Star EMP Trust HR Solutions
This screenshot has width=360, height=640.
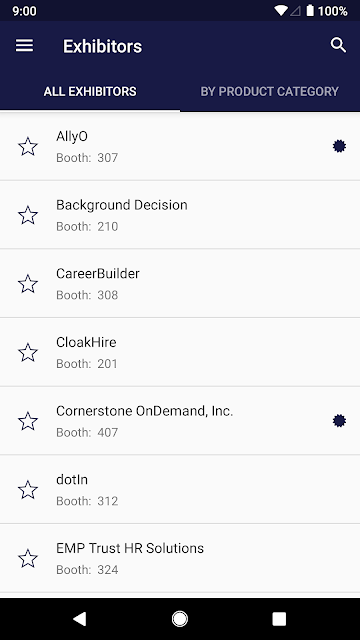click(x=28, y=558)
